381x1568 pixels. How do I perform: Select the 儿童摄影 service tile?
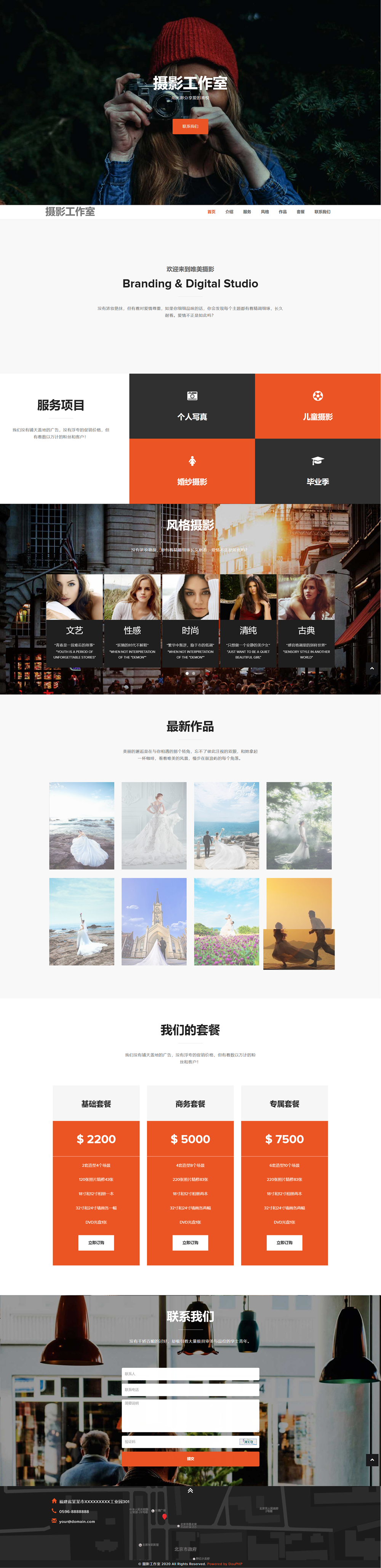[318, 406]
